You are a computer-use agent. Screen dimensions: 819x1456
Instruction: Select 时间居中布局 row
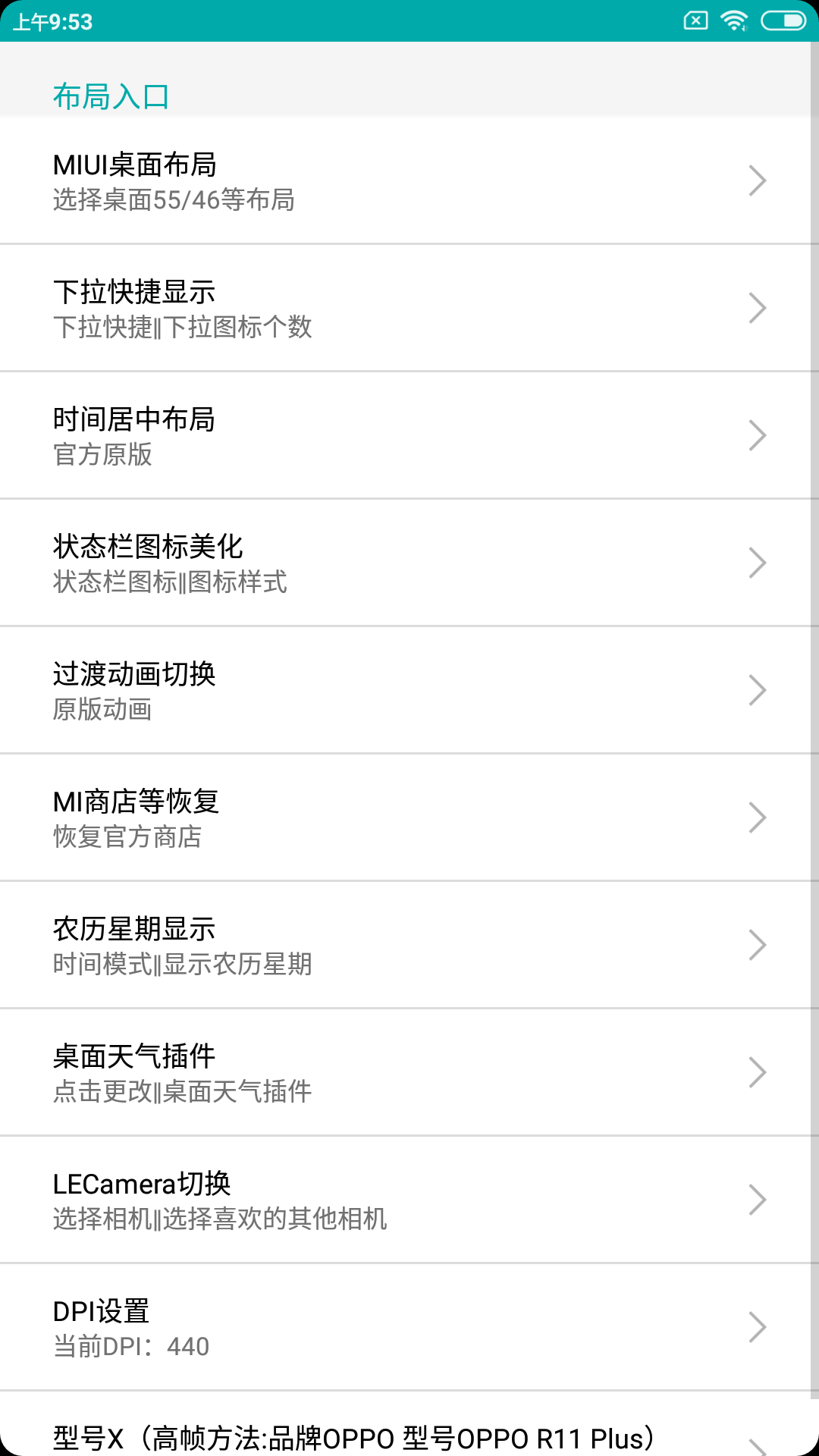pos(409,435)
